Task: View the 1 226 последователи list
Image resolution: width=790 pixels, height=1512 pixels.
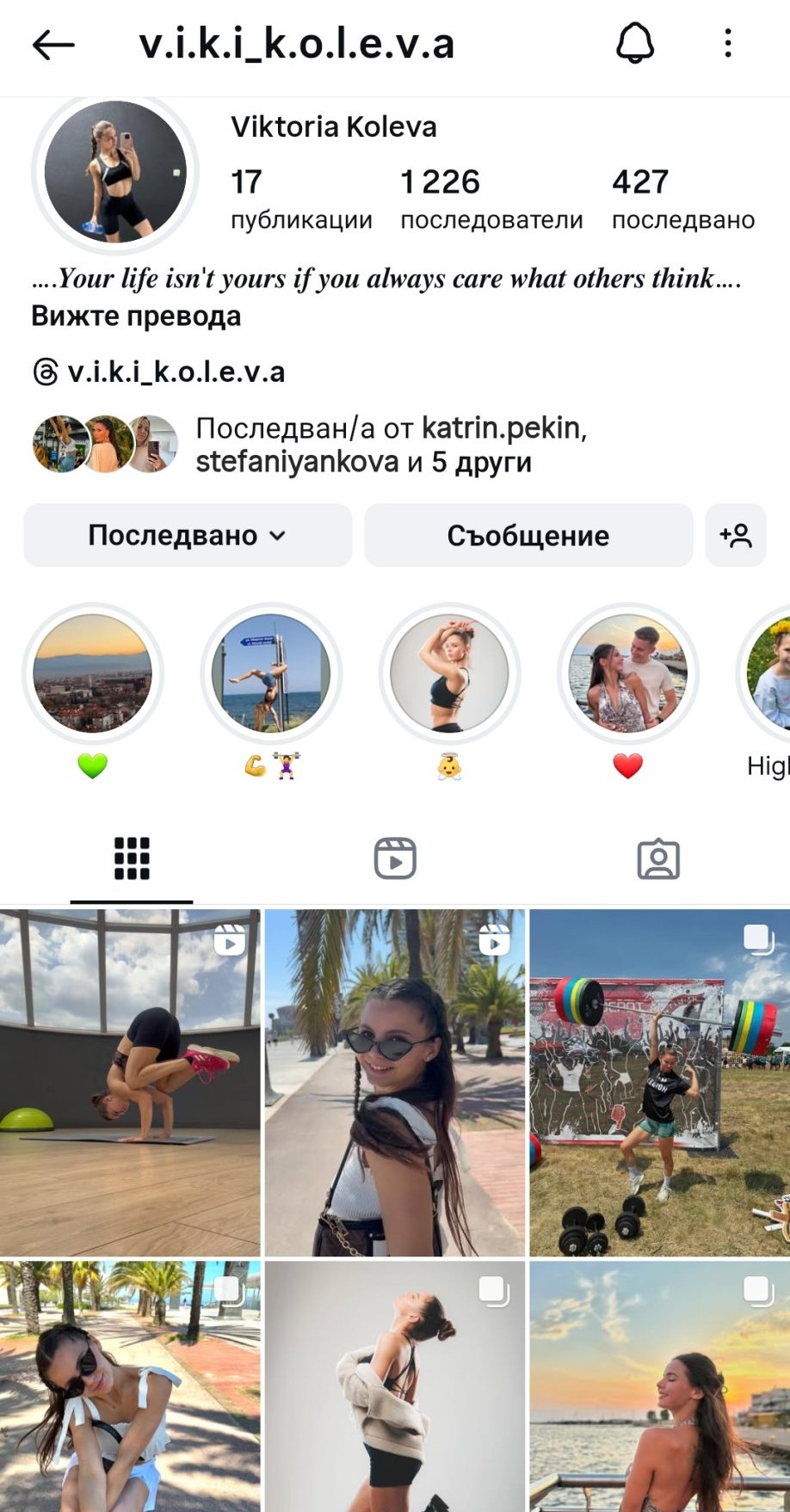Action: click(491, 199)
